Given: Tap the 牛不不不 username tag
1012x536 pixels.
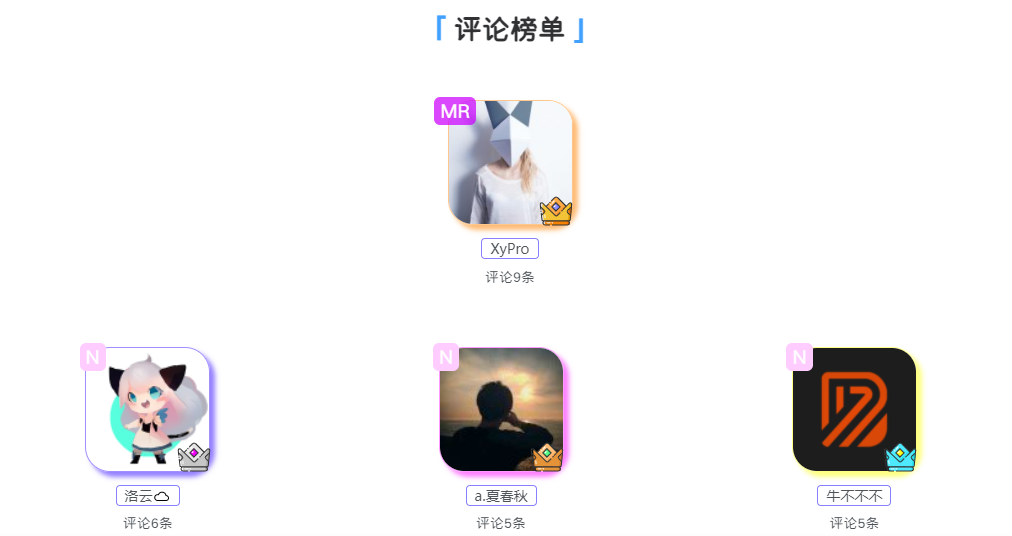Looking at the screenshot, I should 854,496.
